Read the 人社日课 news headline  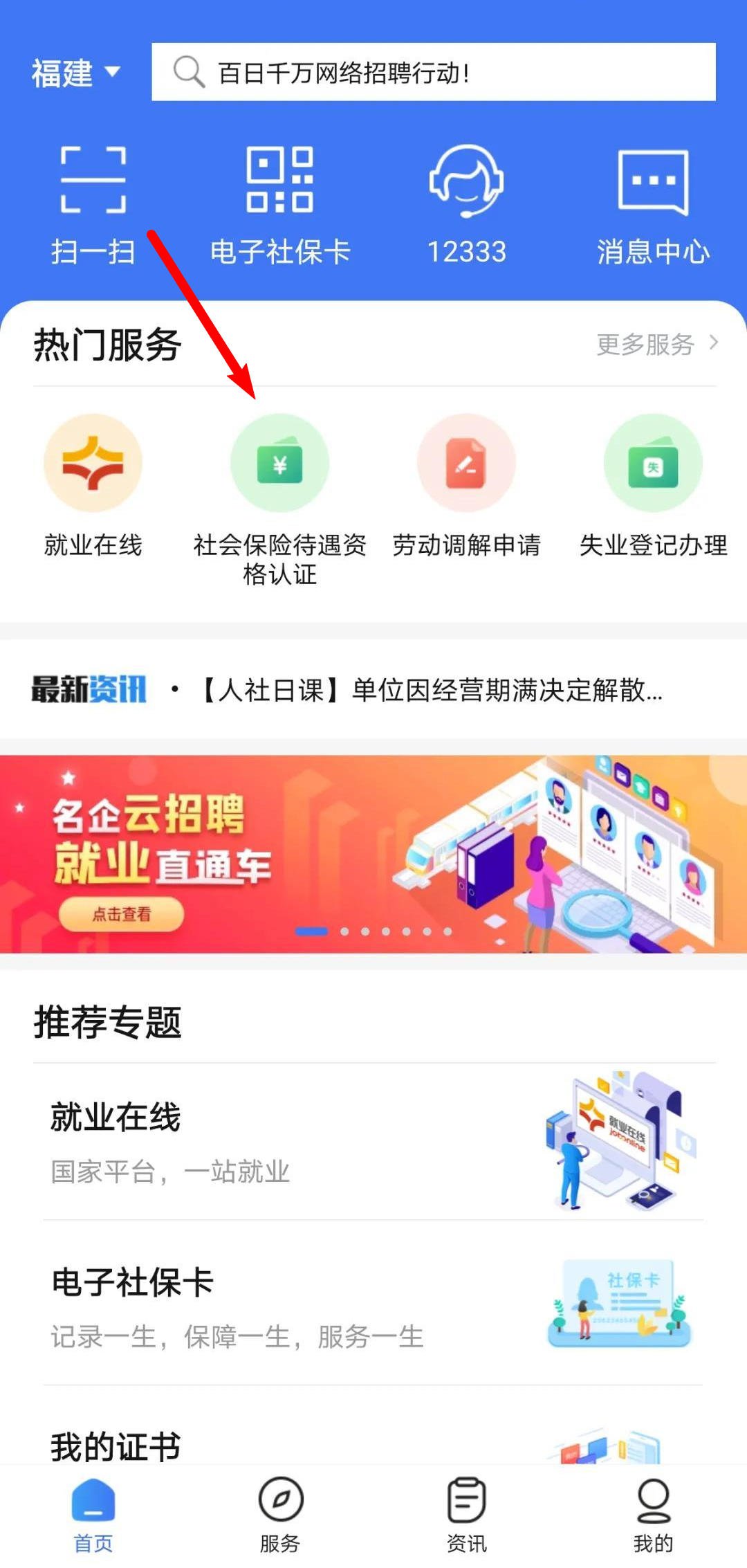point(430,690)
